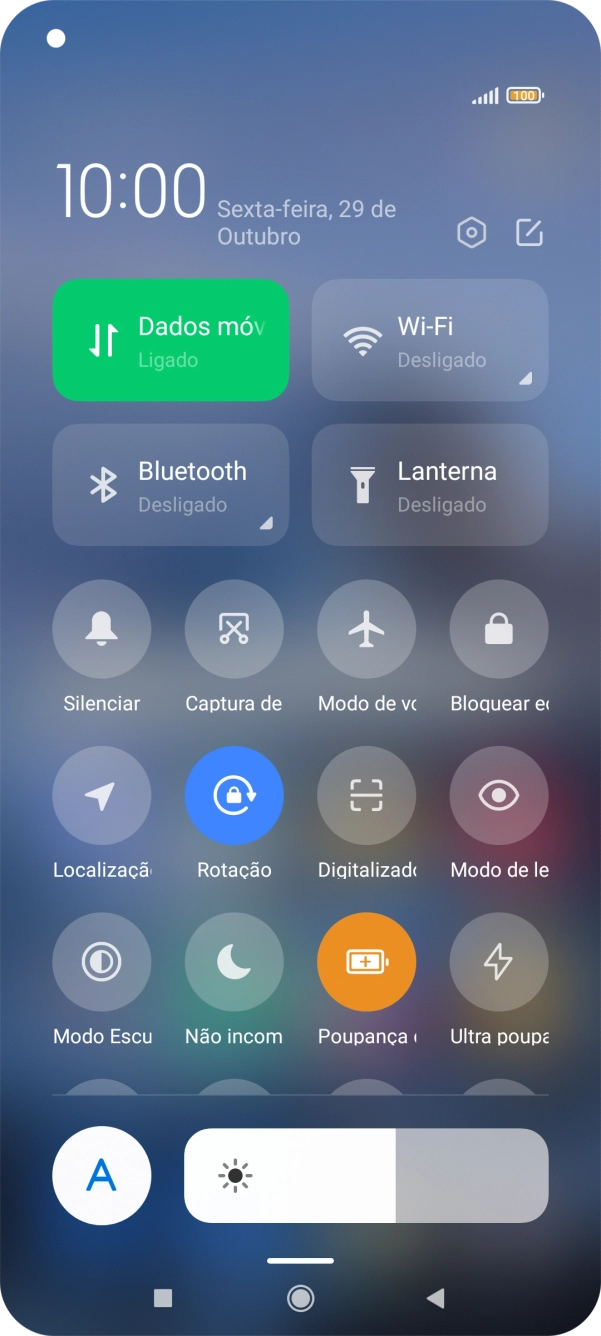Turn on Bluetooth
This screenshot has height=1336, width=601.
170,485
